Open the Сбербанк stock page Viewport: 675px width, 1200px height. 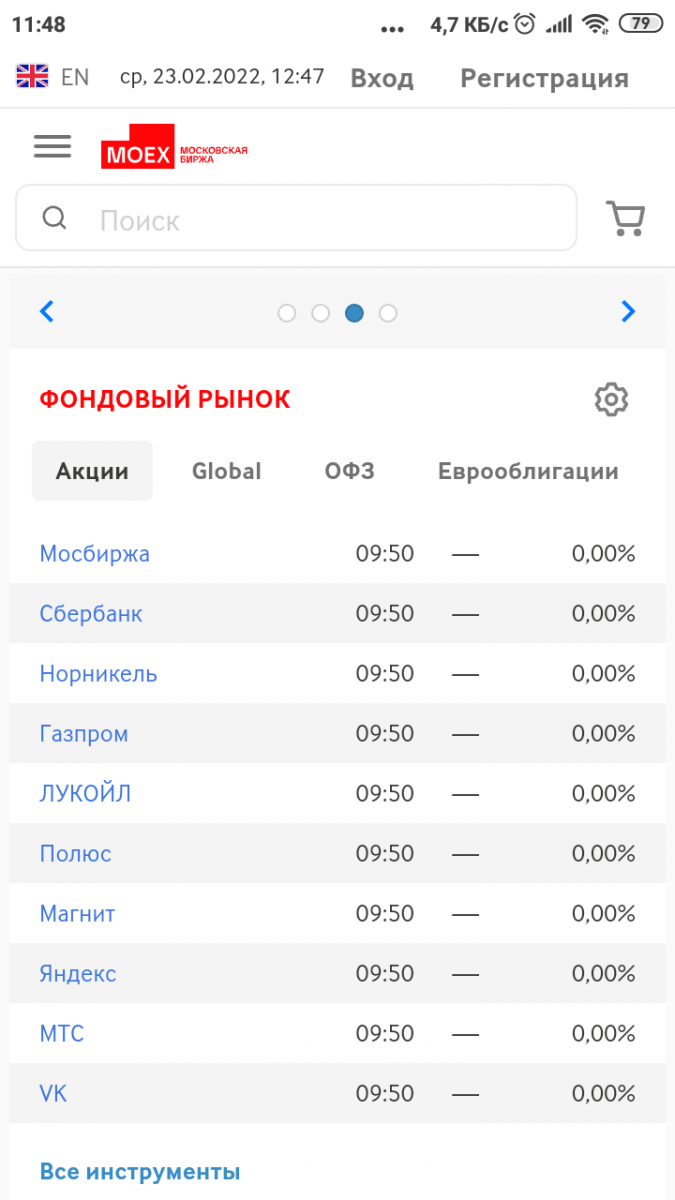[91, 613]
